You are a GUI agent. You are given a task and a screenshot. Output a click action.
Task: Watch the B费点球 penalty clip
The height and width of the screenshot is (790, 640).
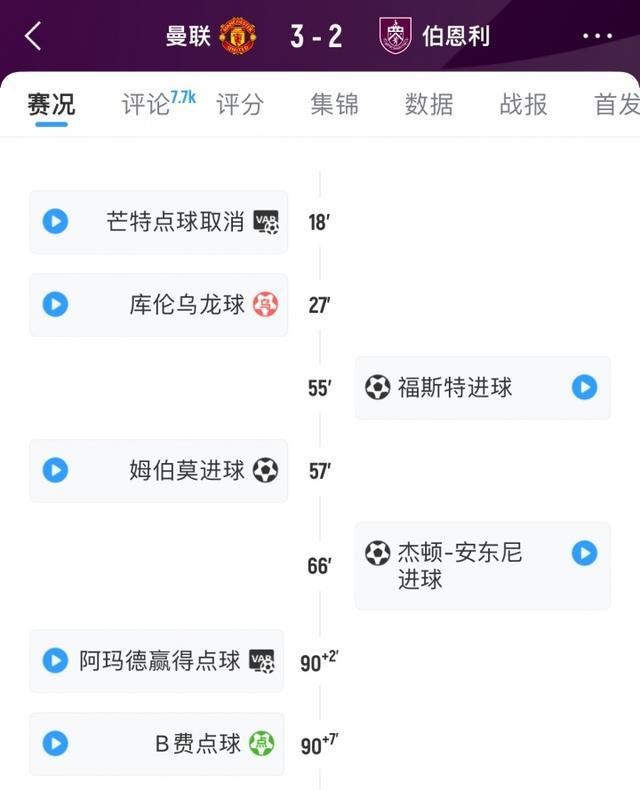point(55,744)
